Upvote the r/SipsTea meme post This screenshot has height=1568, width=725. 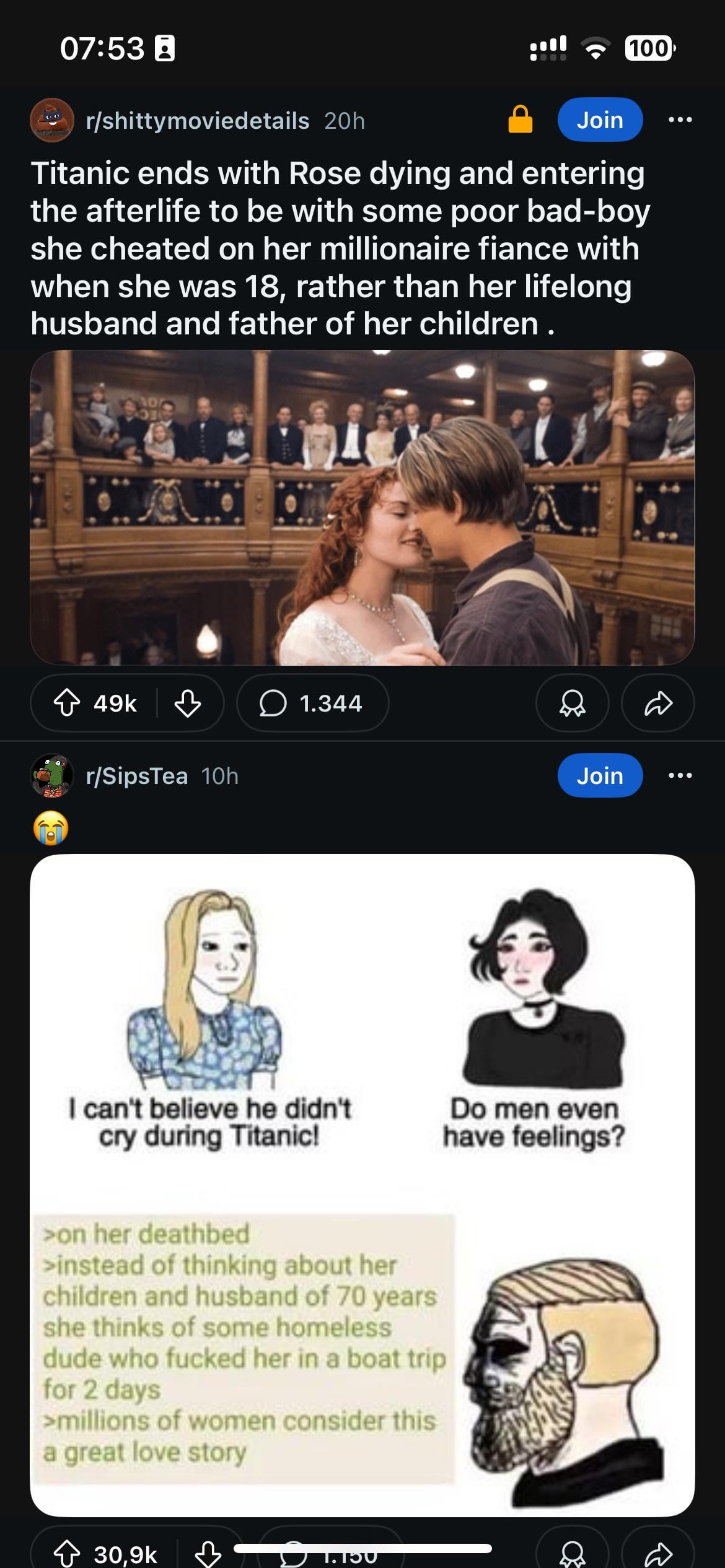(68, 1553)
